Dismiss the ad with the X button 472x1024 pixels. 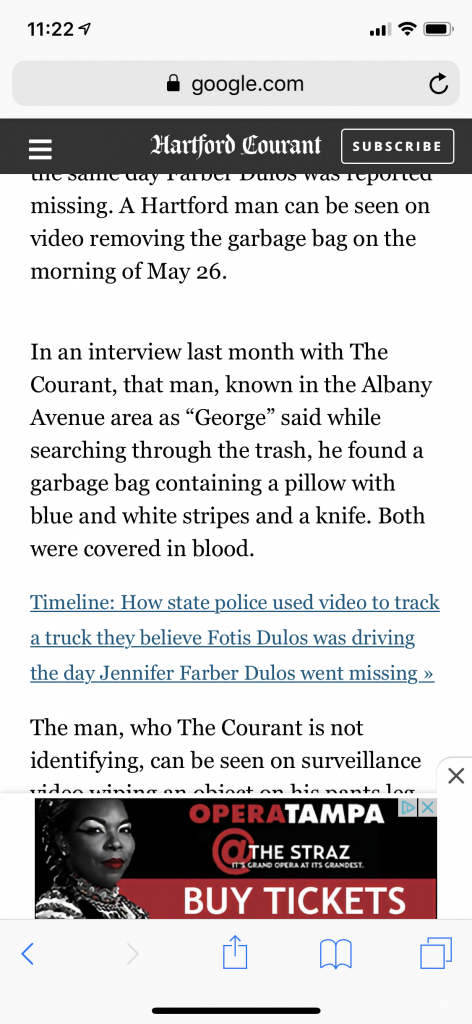point(456,776)
